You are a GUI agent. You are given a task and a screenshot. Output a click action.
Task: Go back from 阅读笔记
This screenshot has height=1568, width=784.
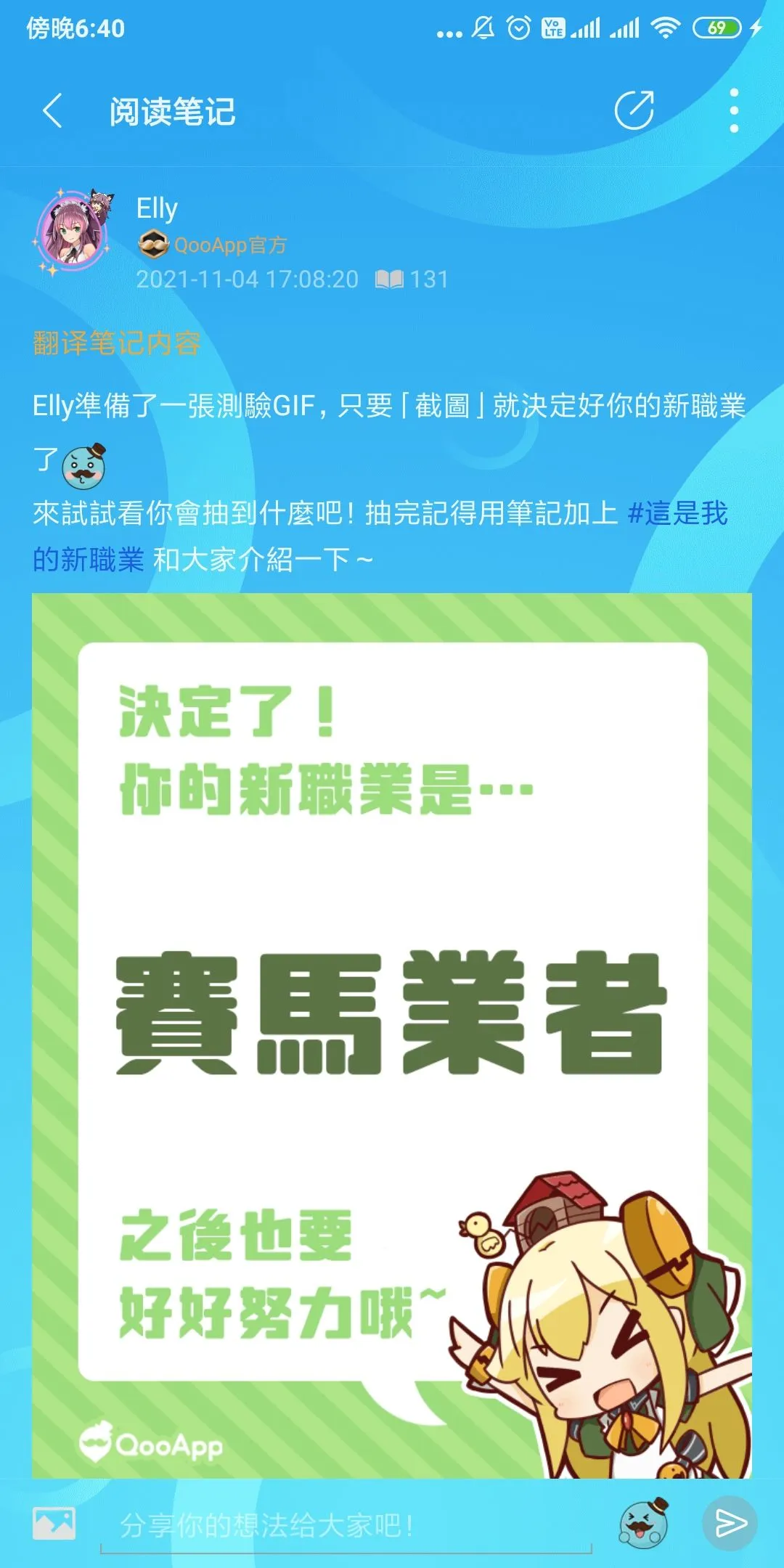(x=52, y=111)
